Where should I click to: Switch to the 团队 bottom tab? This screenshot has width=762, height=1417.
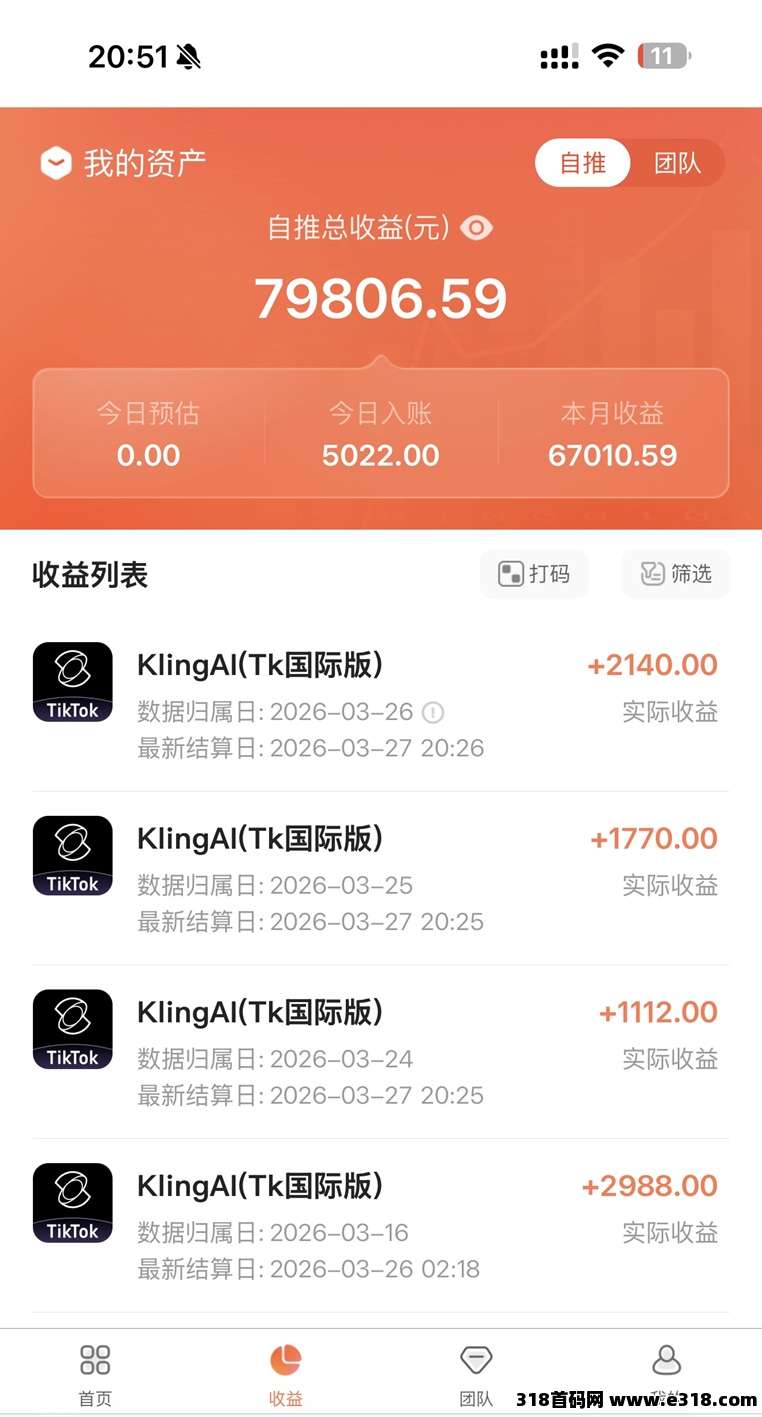coord(476,1375)
